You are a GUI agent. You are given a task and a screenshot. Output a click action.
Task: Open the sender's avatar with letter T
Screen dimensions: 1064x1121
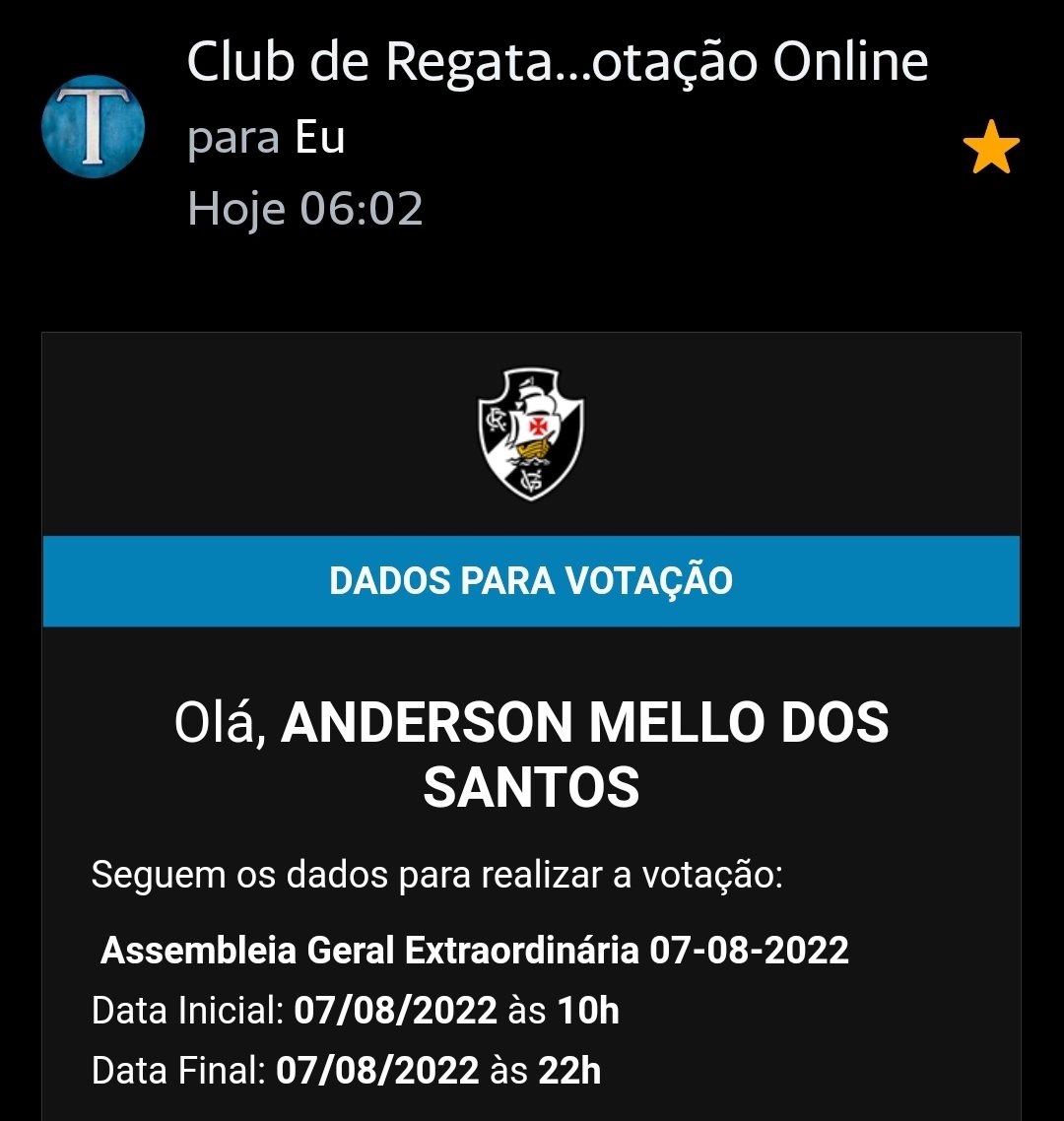tap(94, 127)
